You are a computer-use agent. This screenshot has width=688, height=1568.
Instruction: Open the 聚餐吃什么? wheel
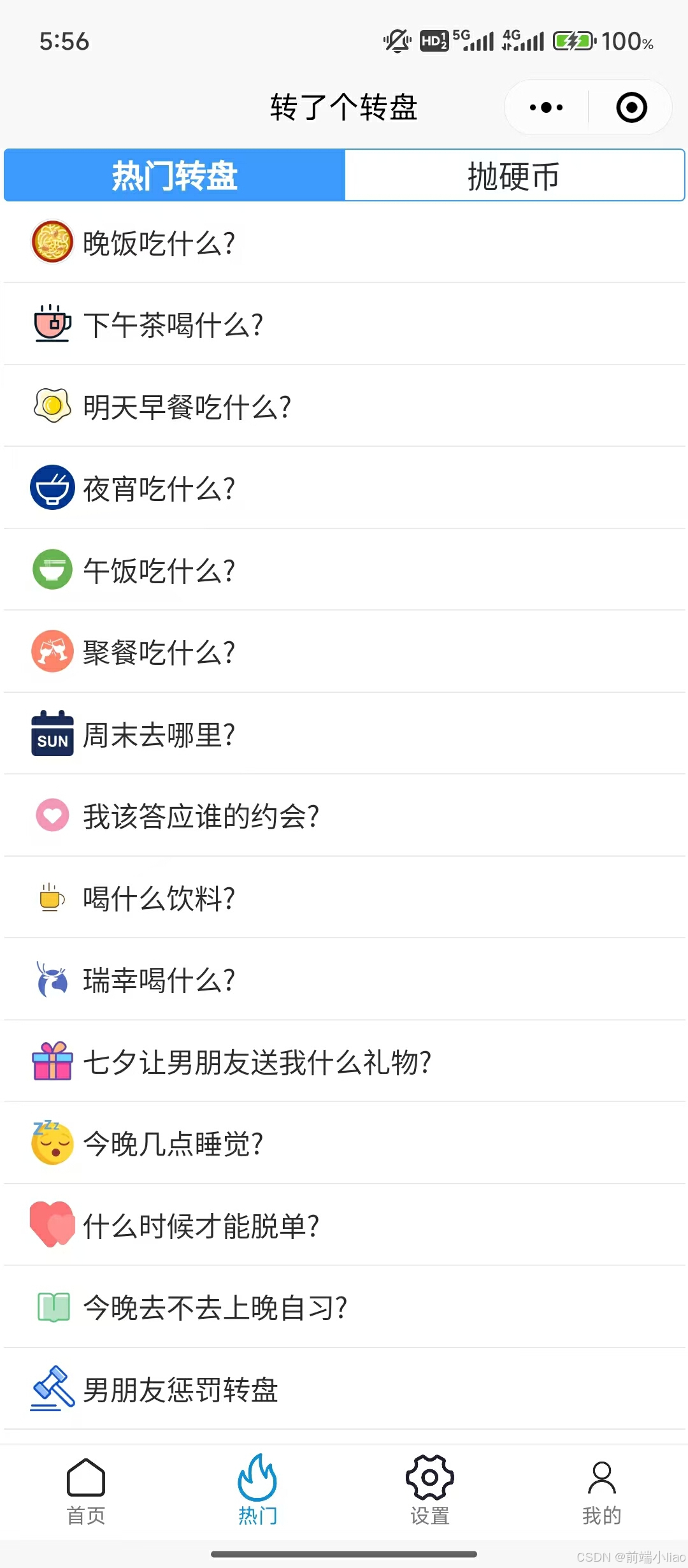pos(159,653)
